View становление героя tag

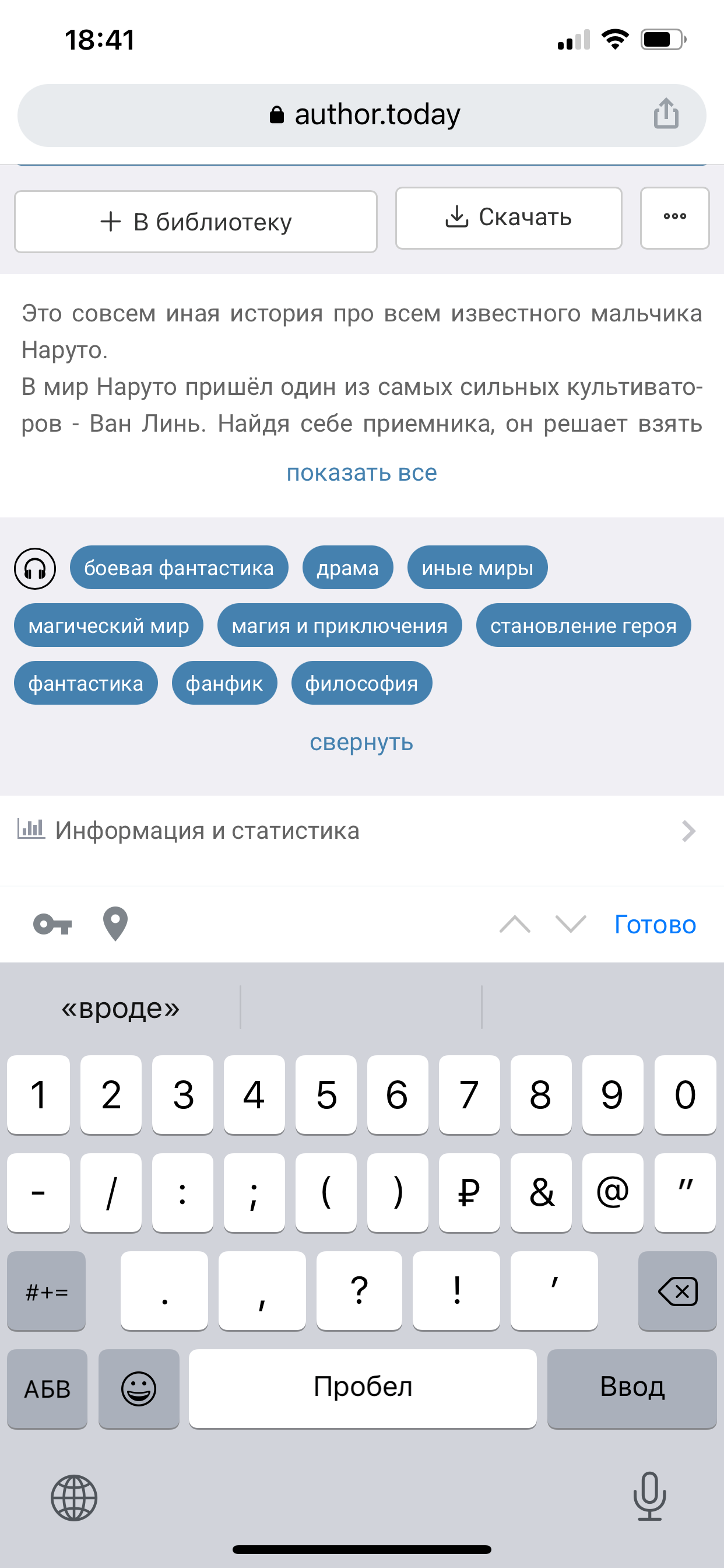point(583,626)
